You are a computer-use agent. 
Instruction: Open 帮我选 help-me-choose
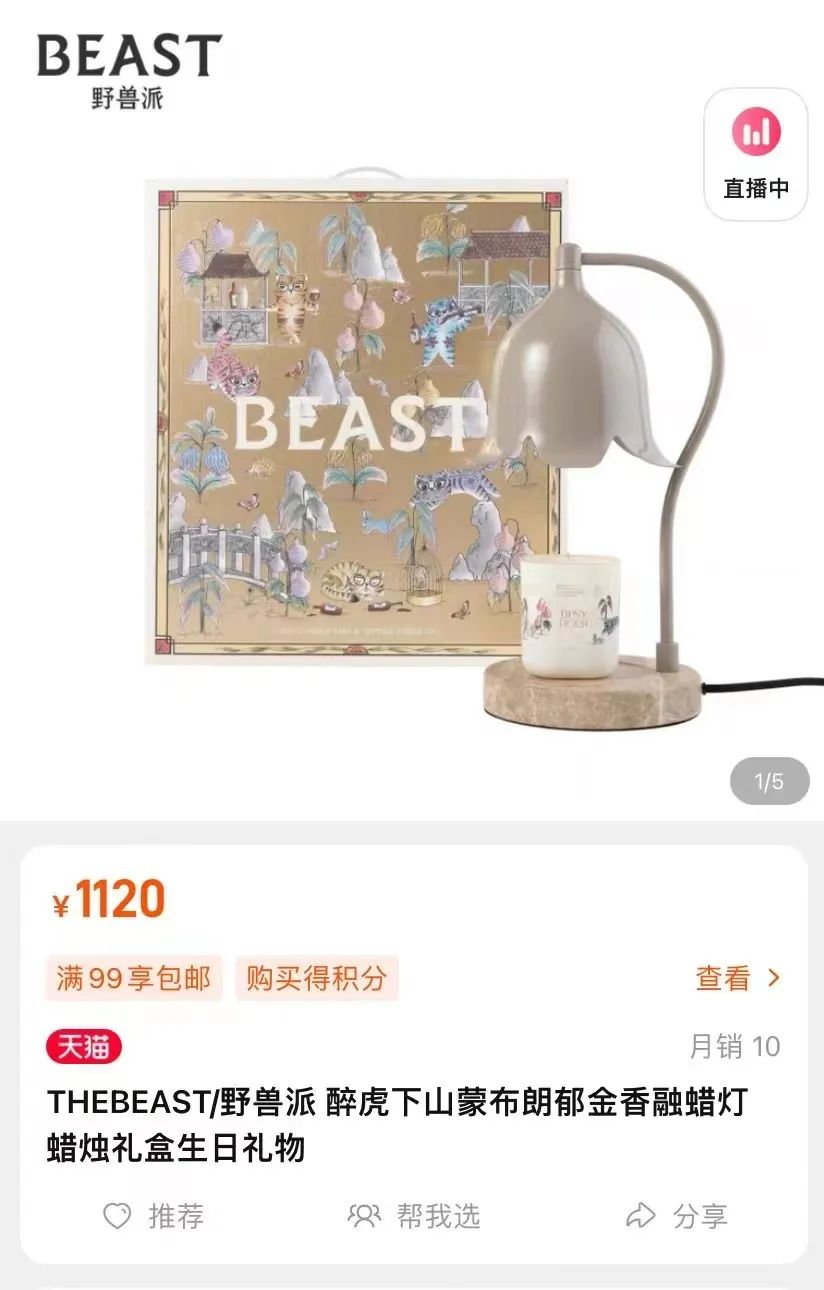pos(414,1216)
